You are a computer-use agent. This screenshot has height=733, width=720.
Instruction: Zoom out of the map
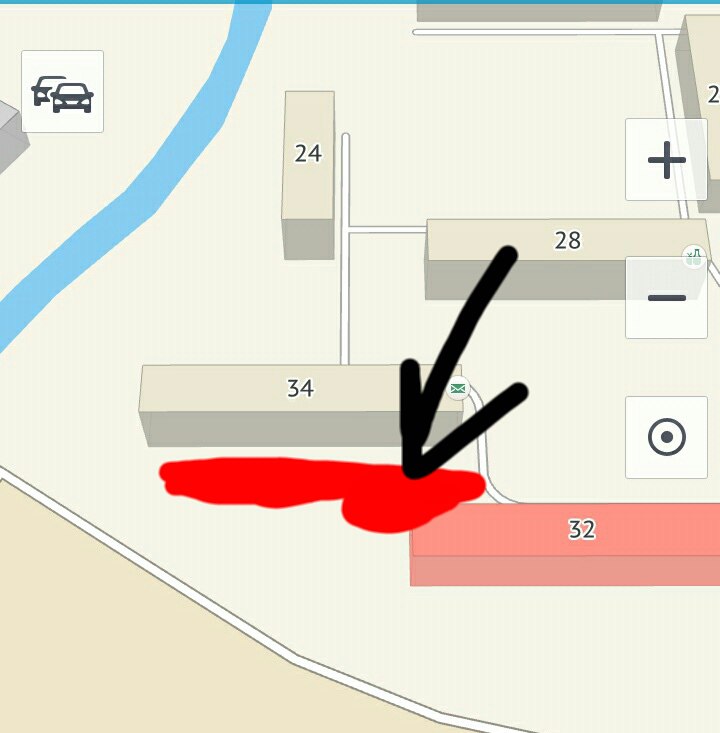[x=666, y=298]
